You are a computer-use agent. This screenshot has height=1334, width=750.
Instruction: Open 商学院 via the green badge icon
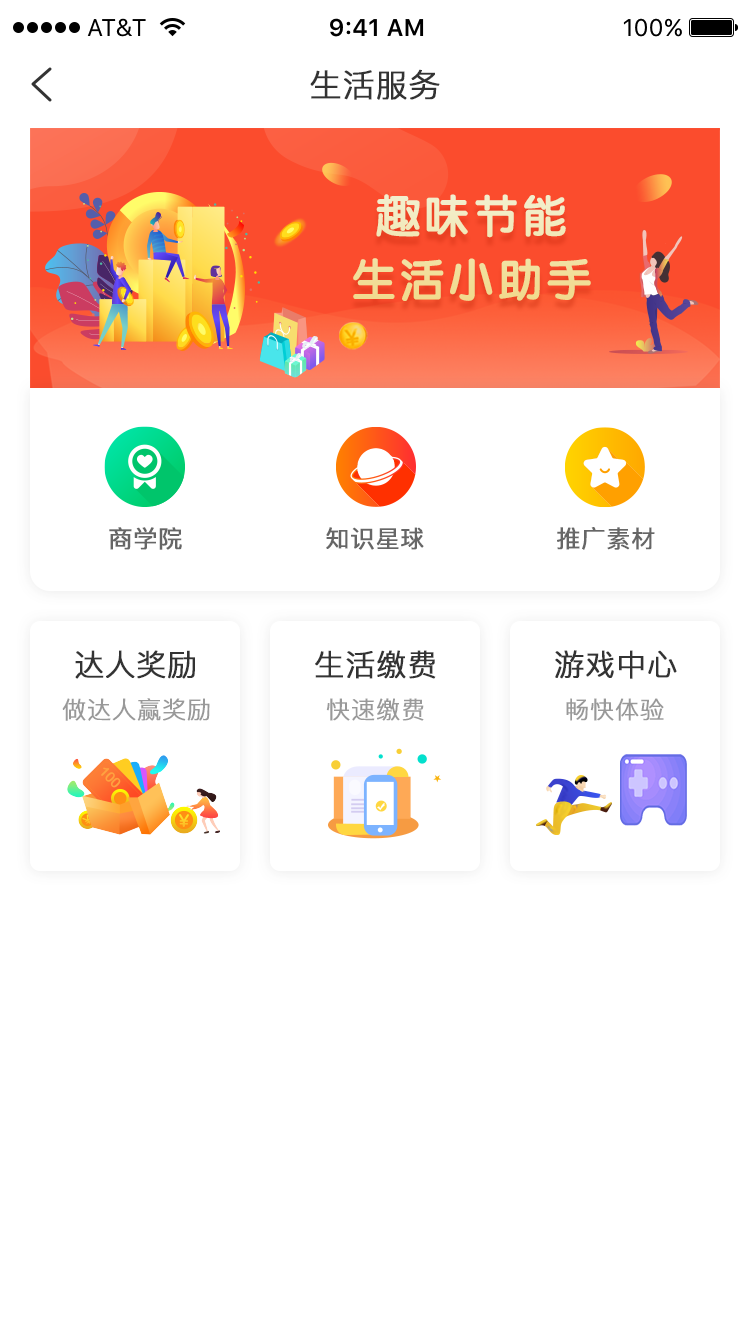pyautogui.click(x=145, y=466)
